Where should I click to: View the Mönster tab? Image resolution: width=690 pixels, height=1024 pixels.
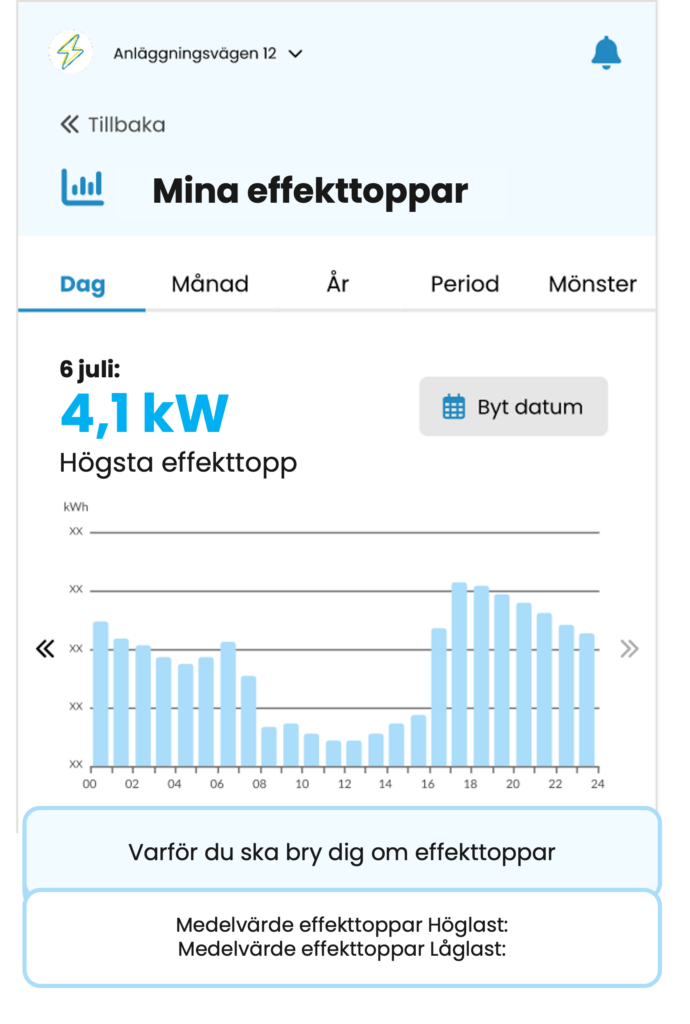(592, 284)
